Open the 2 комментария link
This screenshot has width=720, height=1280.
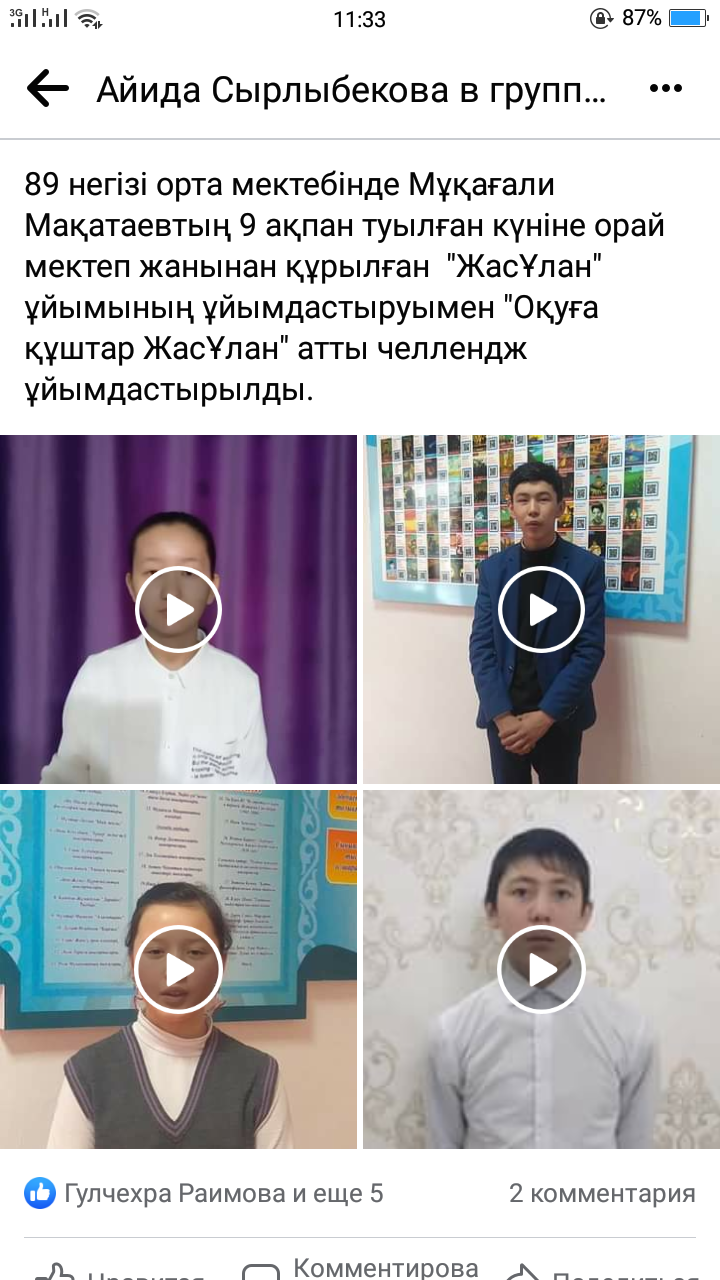[602, 1193]
